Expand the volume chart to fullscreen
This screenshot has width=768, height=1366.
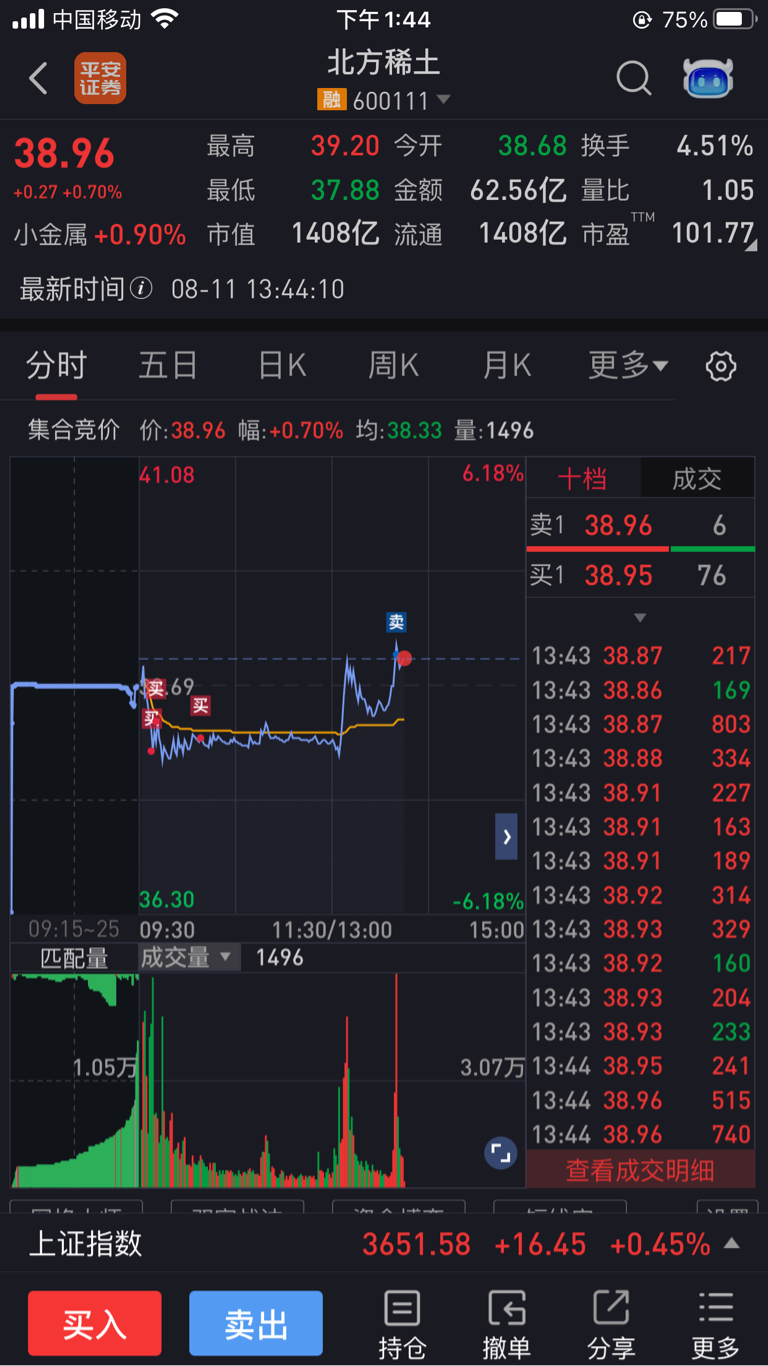(501, 1153)
